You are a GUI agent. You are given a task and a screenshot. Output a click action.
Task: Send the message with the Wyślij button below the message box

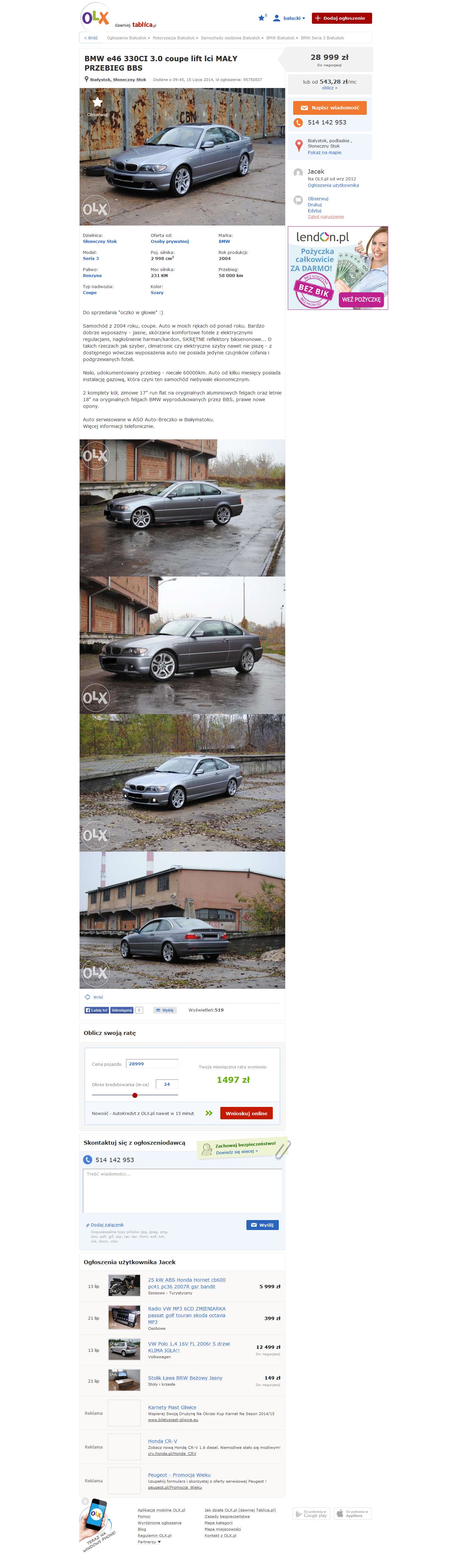[262, 1225]
